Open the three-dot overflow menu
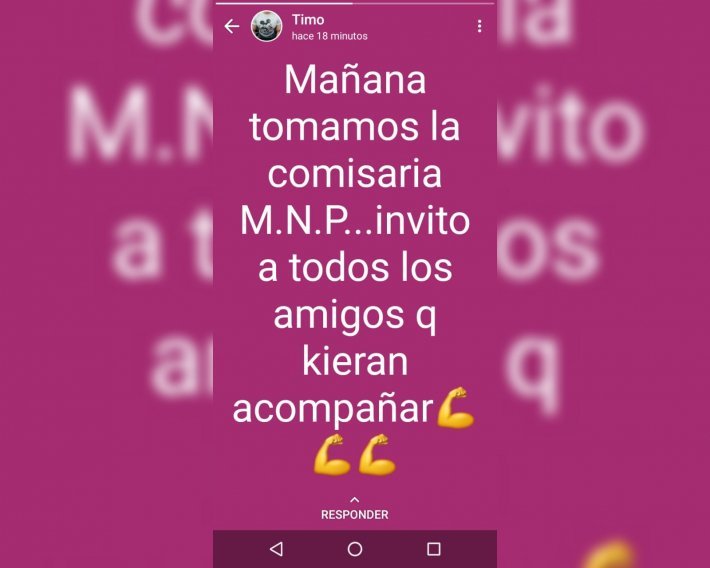710x568 pixels. [479, 27]
